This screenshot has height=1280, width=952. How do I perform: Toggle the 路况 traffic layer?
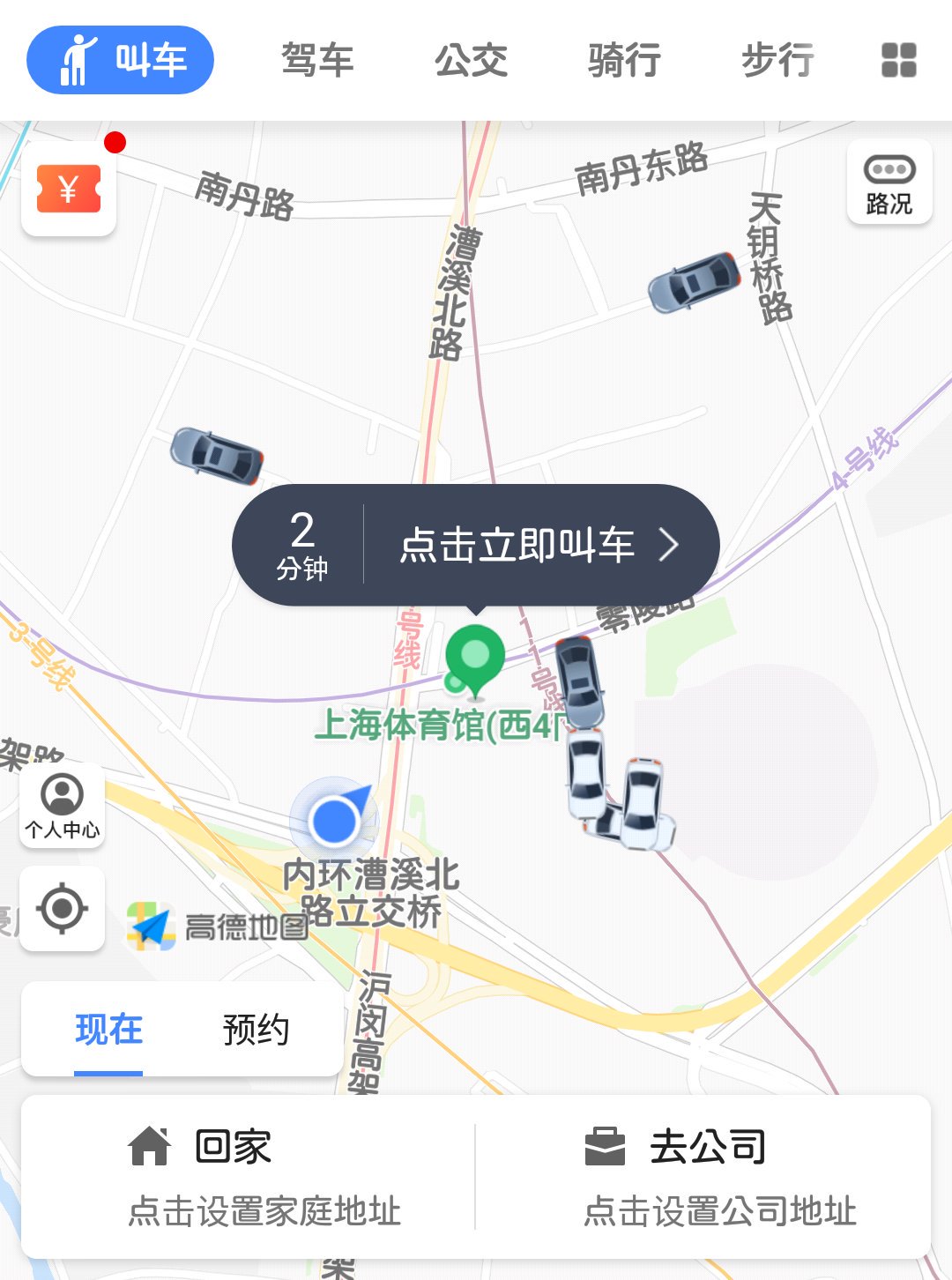coord(889,182)
